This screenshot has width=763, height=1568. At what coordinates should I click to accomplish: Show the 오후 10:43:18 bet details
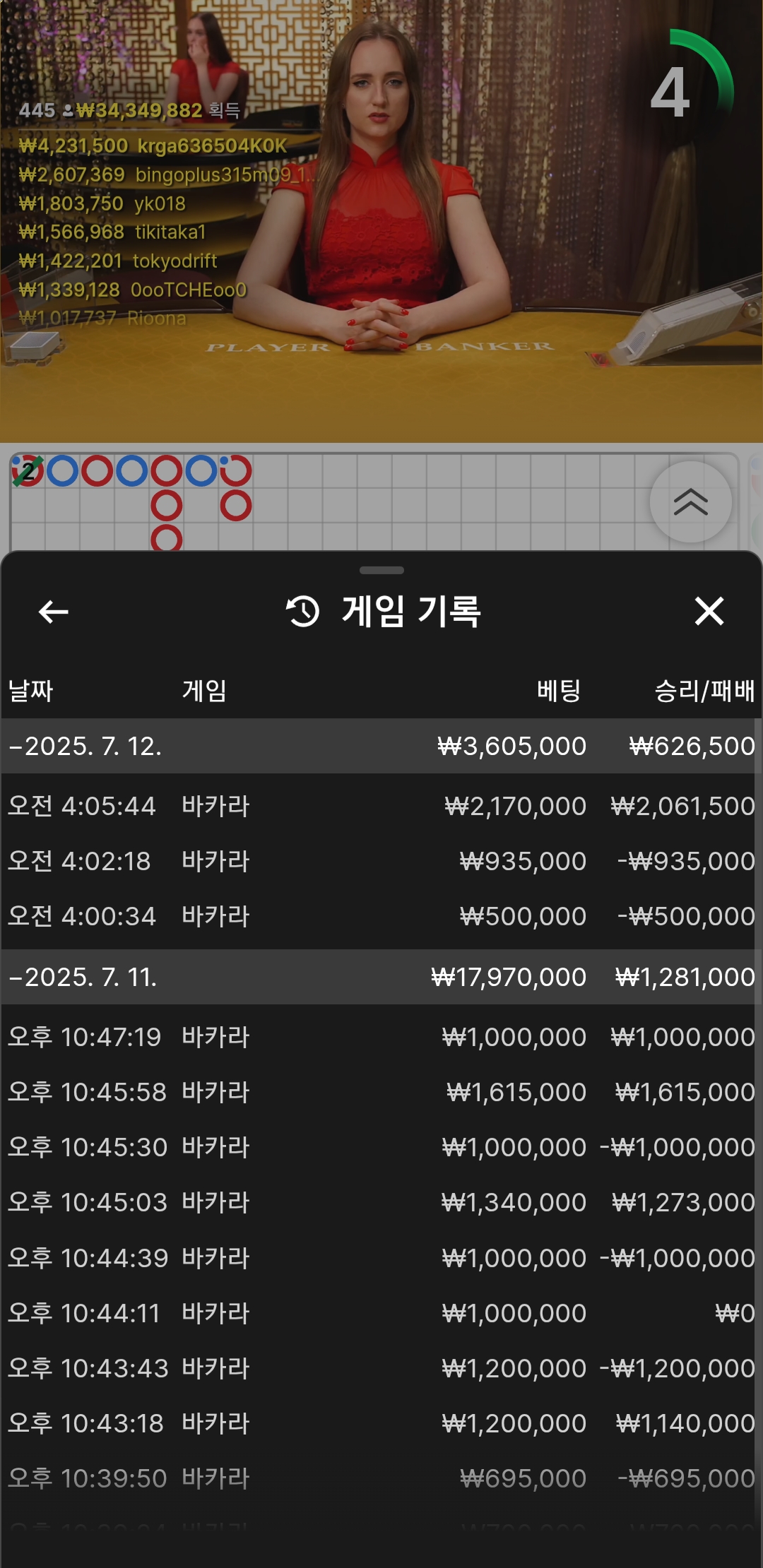tap(380, 1423)
